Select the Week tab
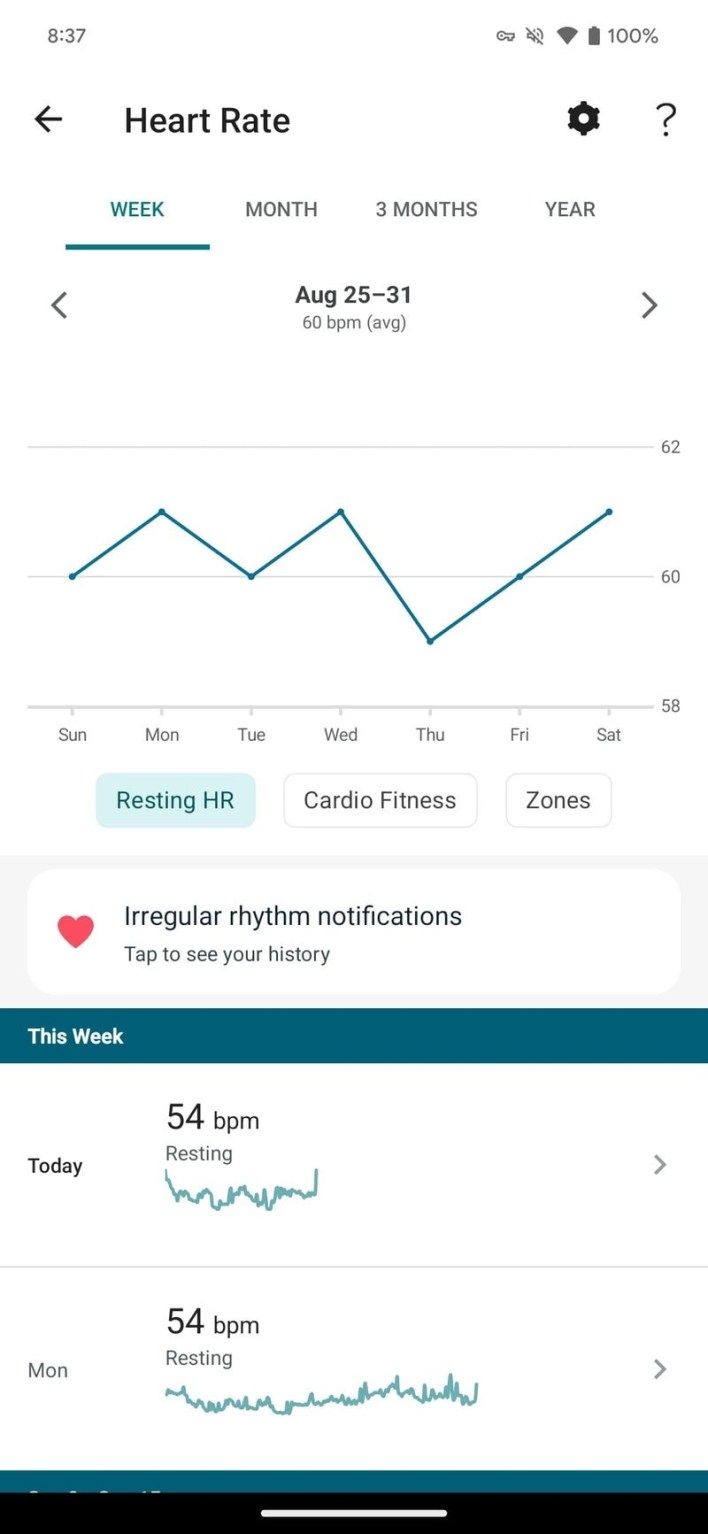 137,210
